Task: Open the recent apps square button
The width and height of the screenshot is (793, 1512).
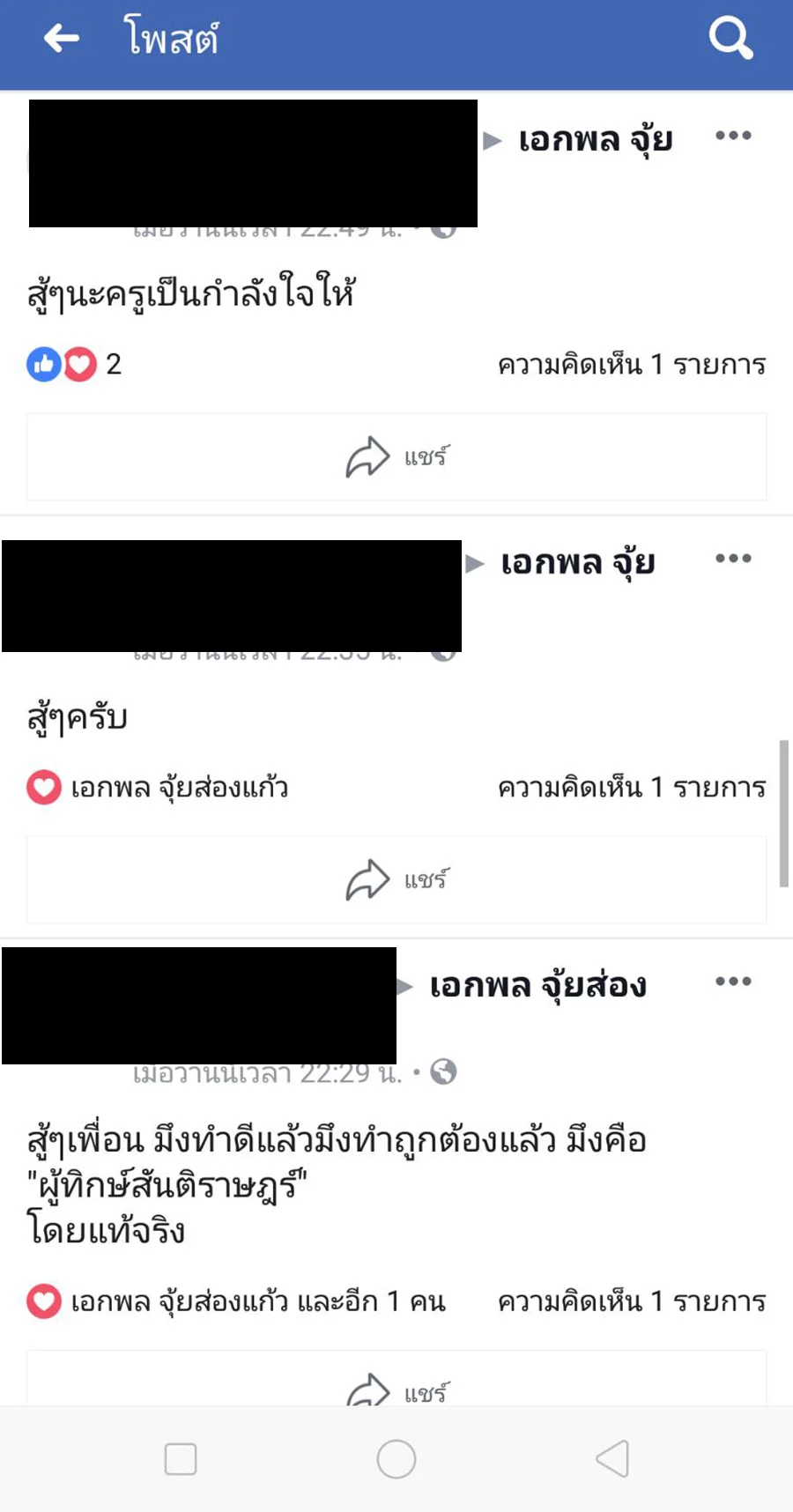Action: [x=181, y=1459]
